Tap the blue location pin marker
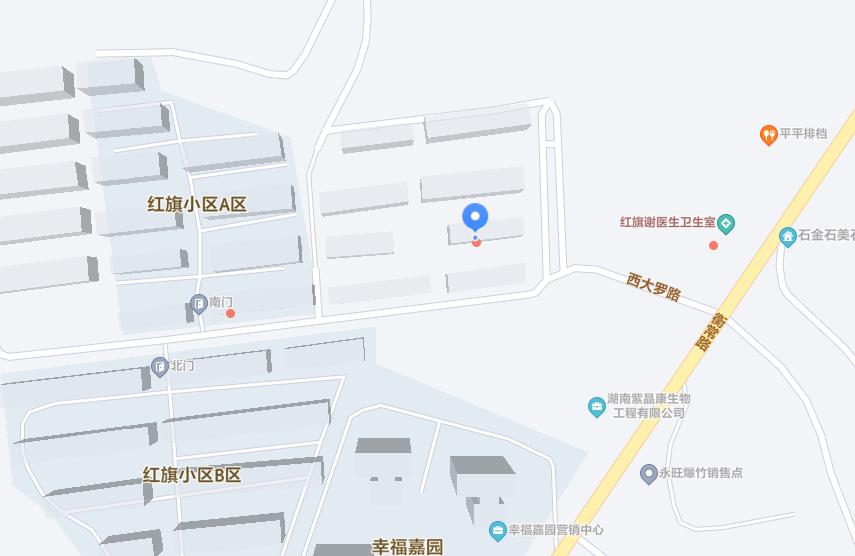 coord(475,217)
